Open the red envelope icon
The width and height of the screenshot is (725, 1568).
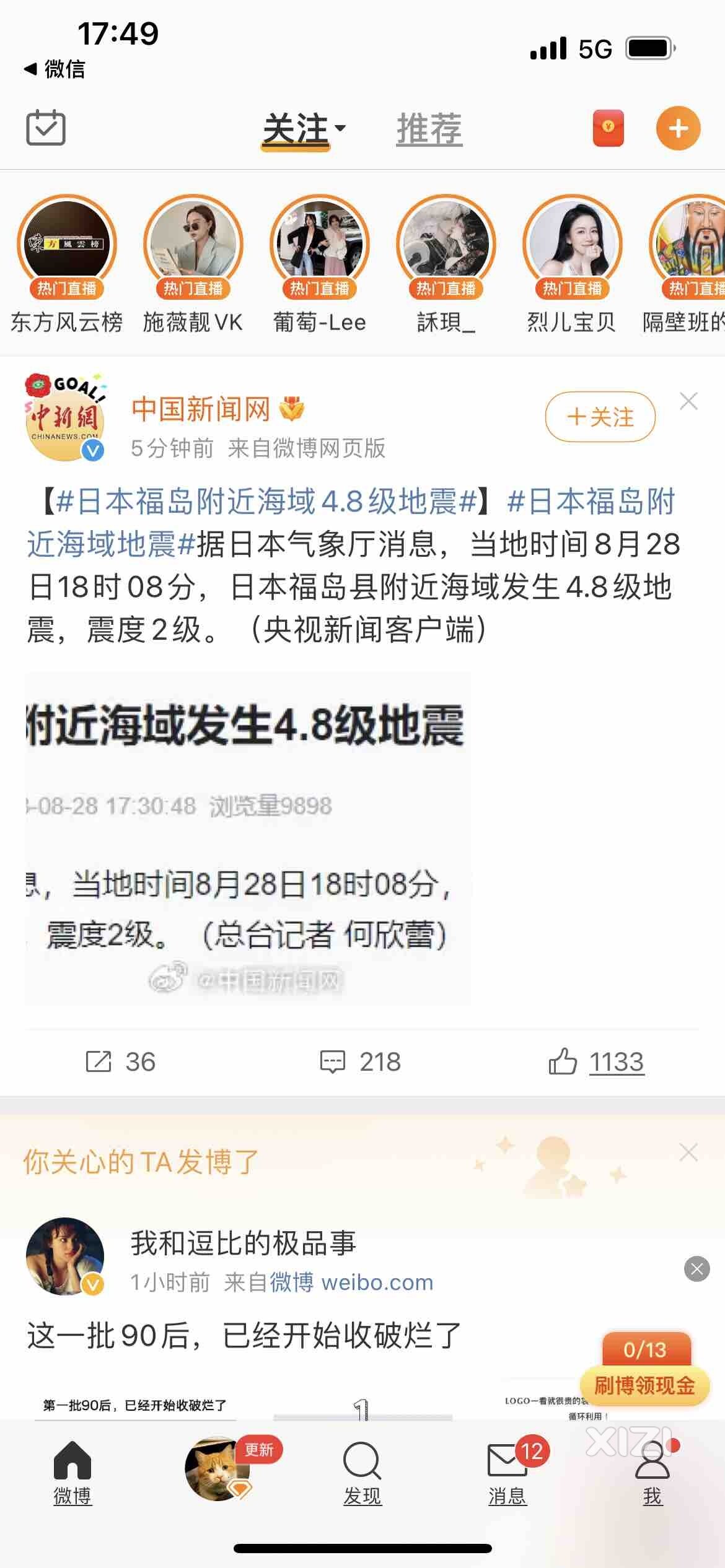pyautogui.click(x=608, y=128)
